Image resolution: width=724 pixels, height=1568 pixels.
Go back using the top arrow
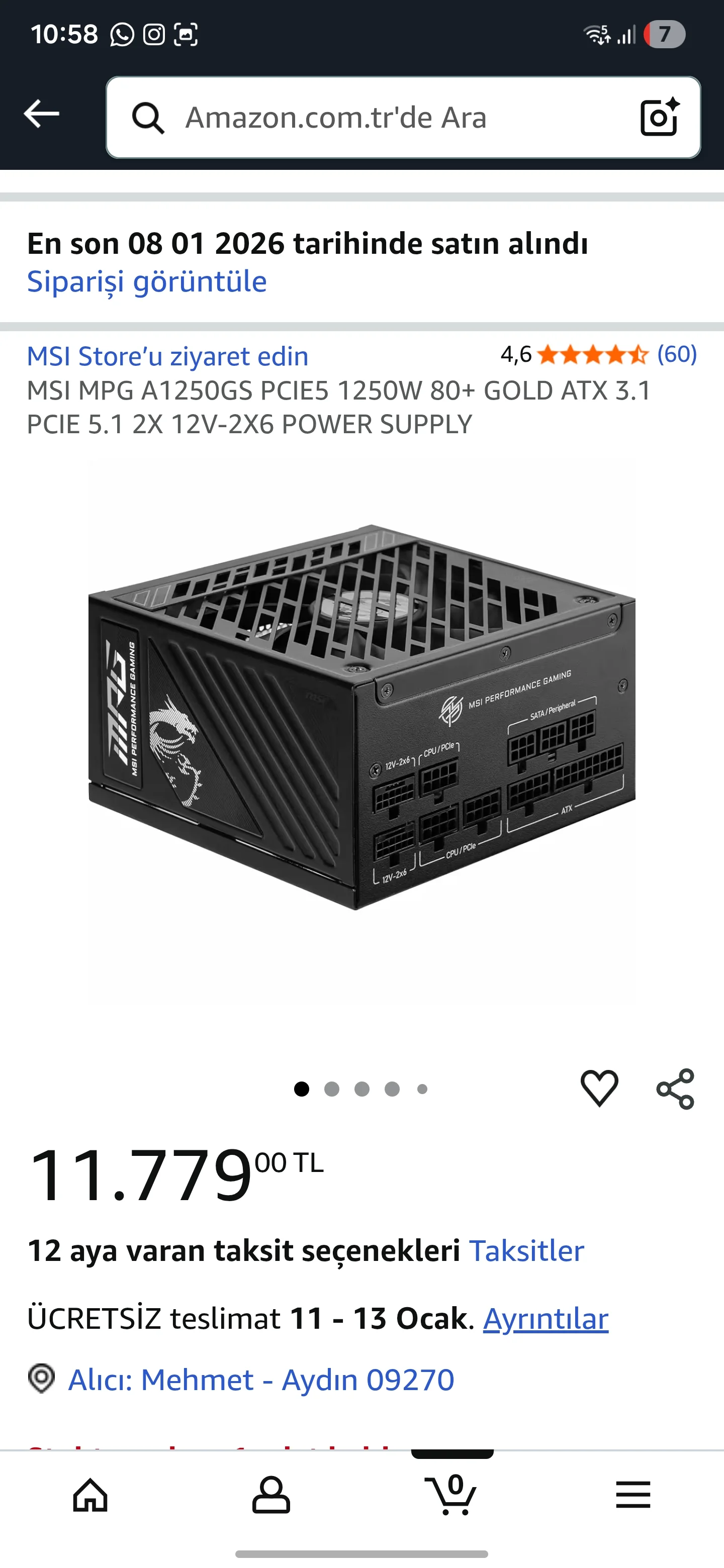[x=41, y=115]
